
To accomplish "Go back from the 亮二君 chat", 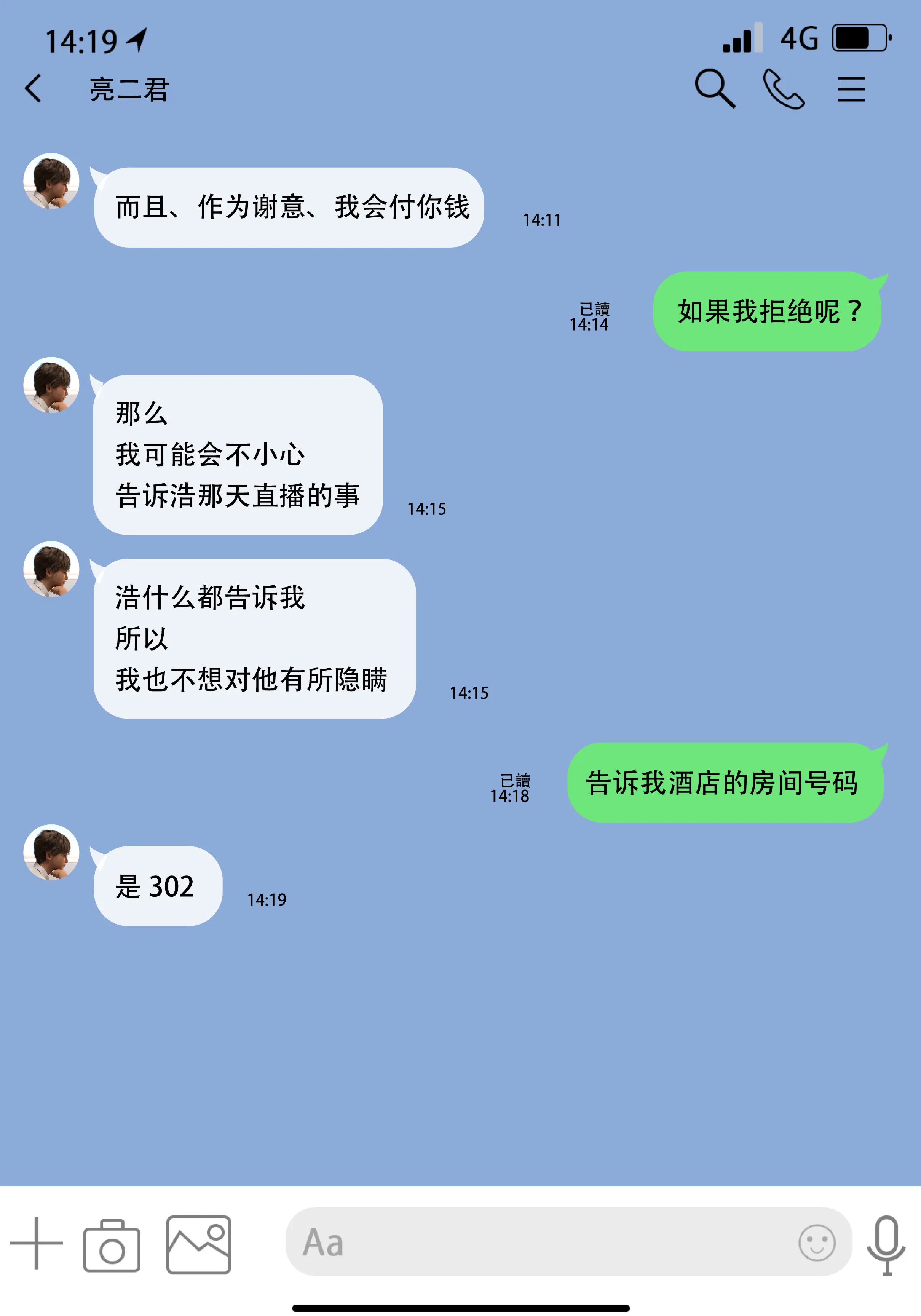I will (x=33, y=89).
